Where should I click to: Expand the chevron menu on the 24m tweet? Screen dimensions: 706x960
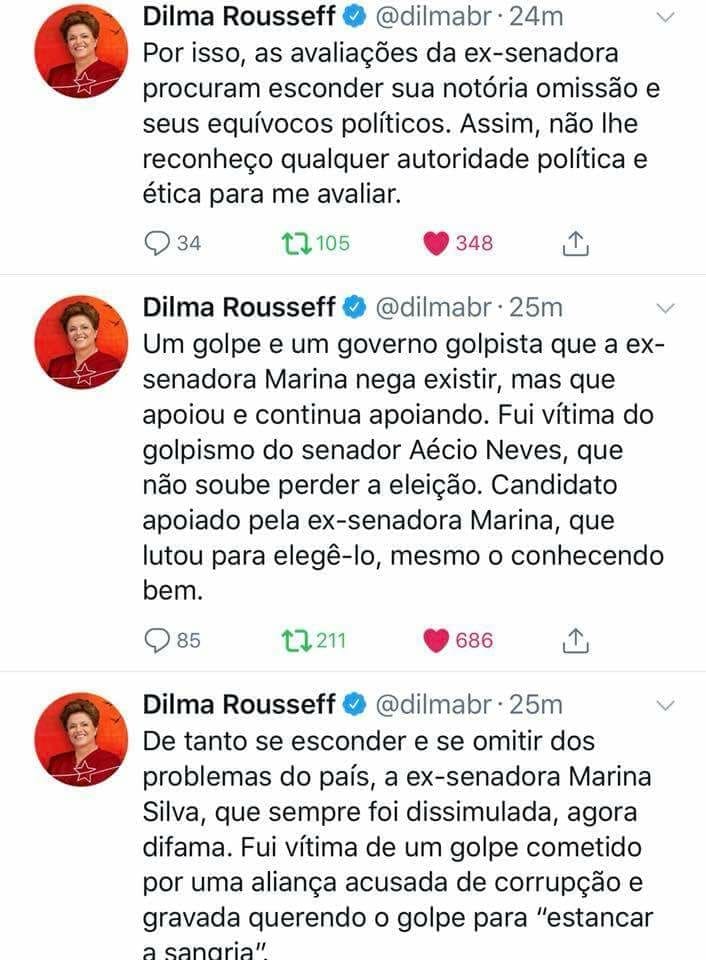coord(665,17)
